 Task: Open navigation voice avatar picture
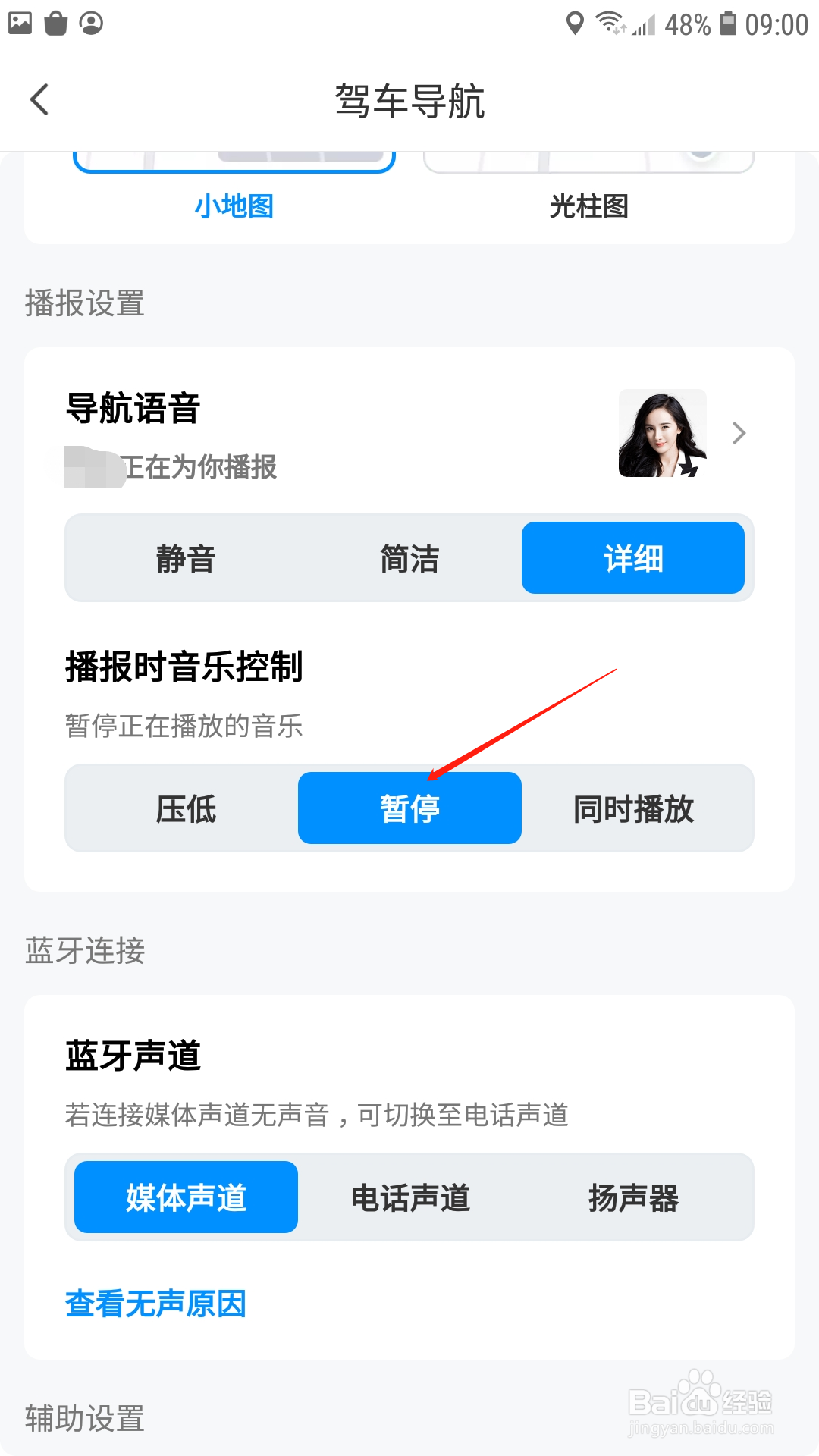click(663, 433)
